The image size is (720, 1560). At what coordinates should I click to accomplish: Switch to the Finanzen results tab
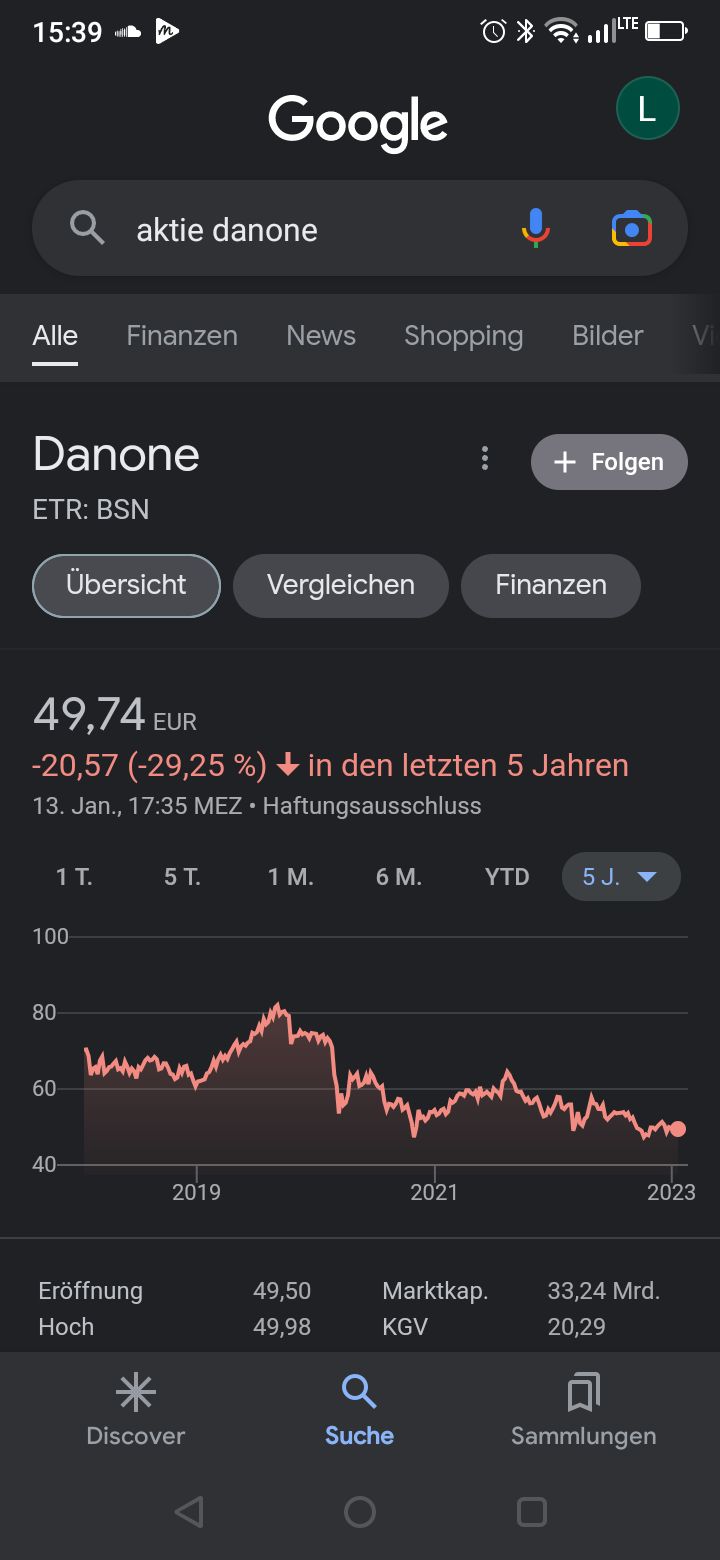(x=182, y=336)
